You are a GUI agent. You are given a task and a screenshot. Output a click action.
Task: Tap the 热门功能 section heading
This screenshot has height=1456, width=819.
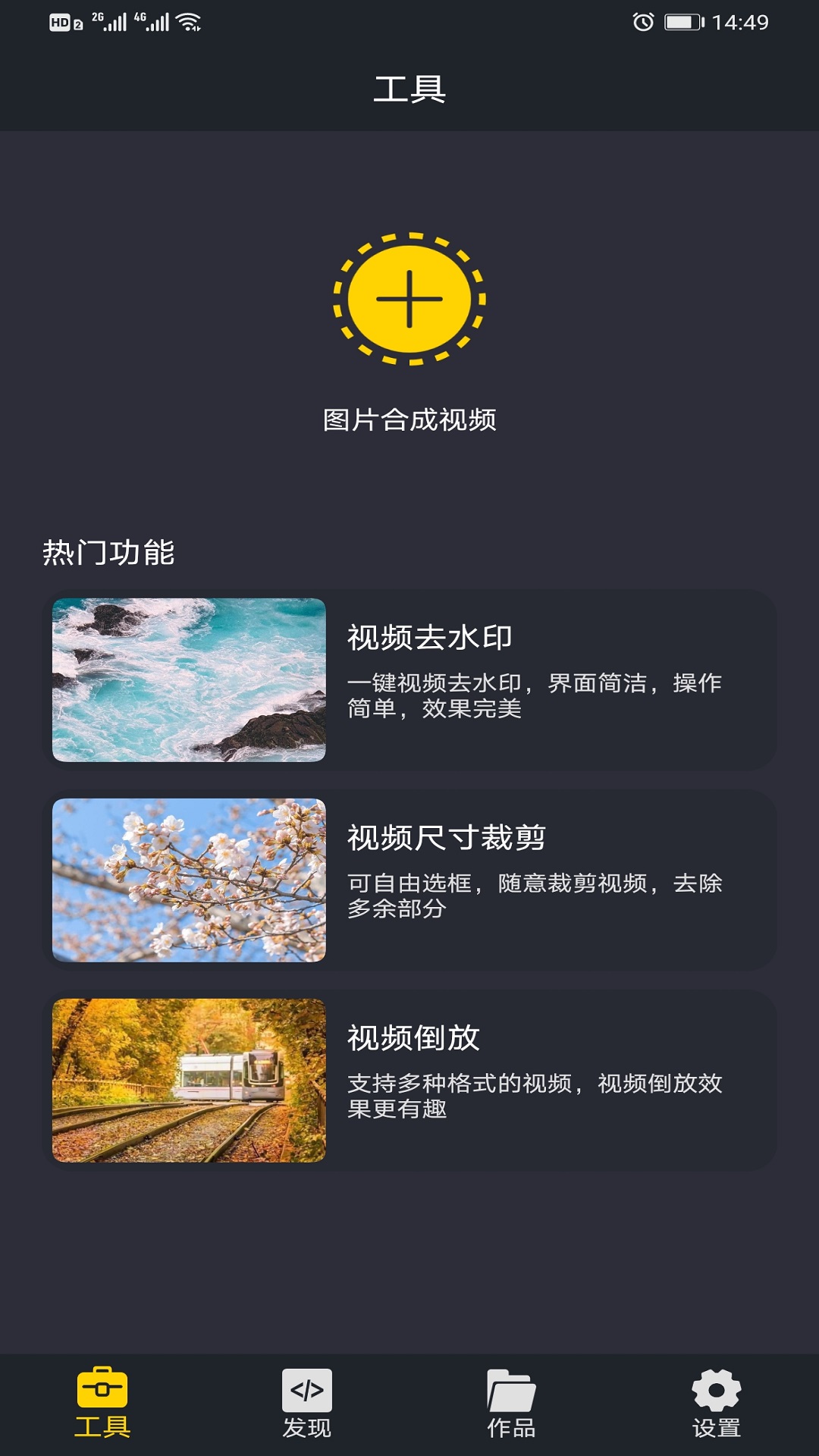110,554
